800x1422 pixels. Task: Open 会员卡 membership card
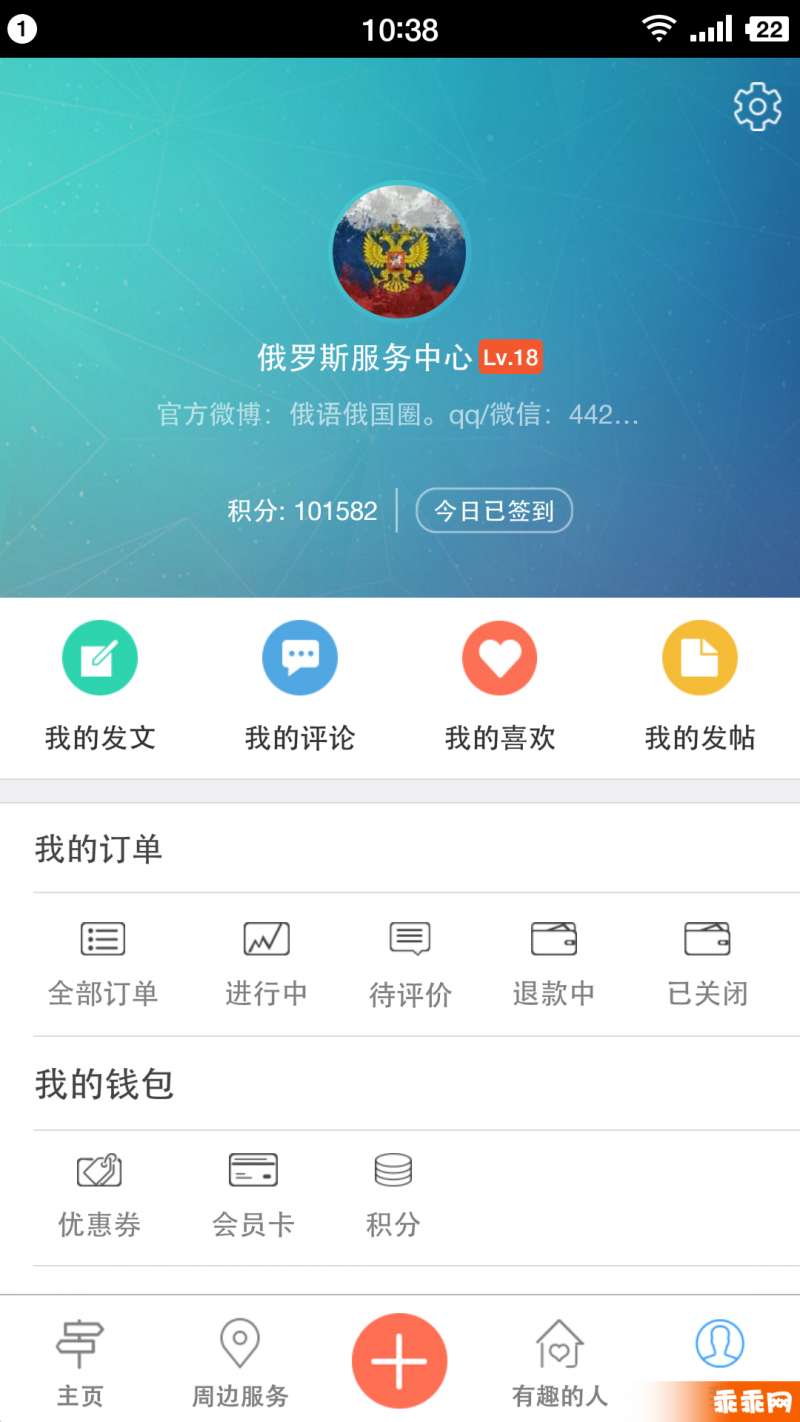pos(253,1194)
